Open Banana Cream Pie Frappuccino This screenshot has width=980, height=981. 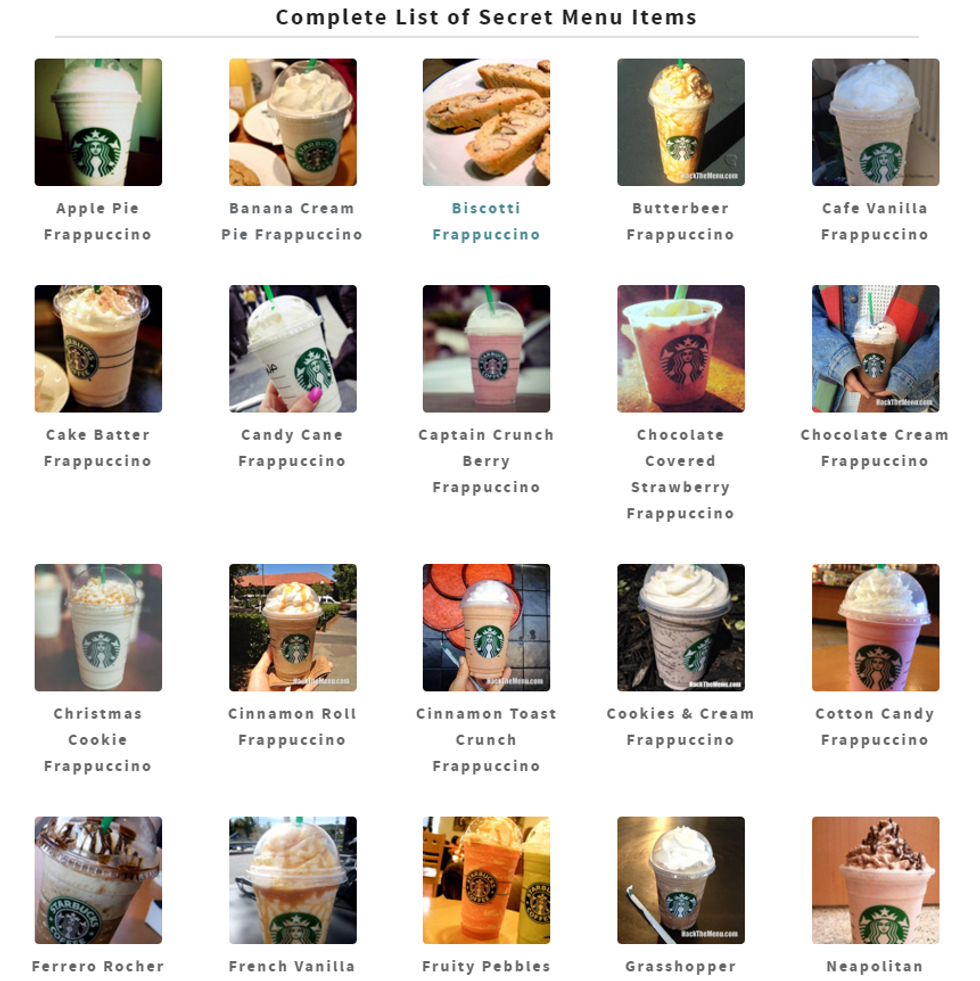[292, 122]
